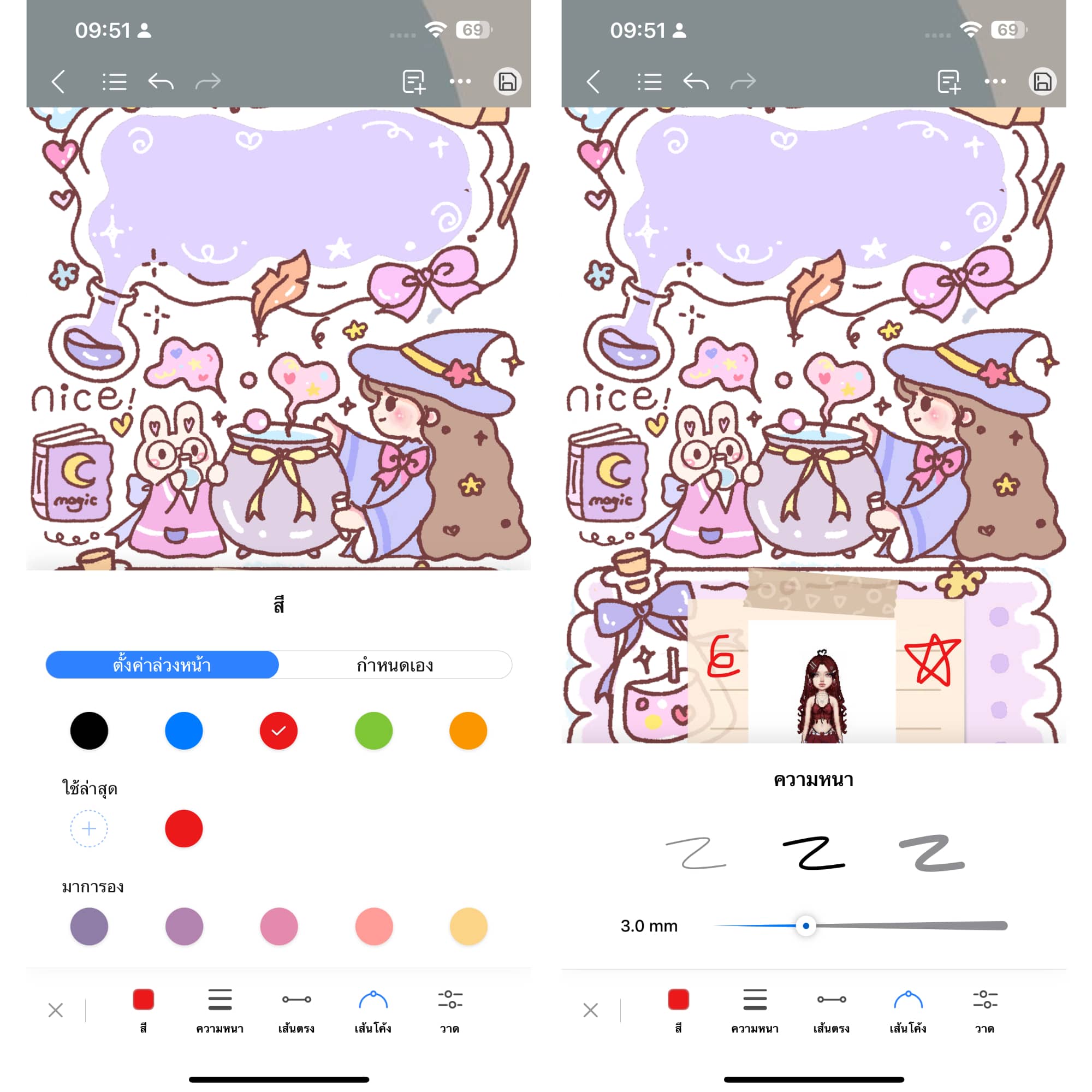The height and width of the screenshot is (1092, 1092).
Task: Choose the blue preset color
Action: coord(183,730)
